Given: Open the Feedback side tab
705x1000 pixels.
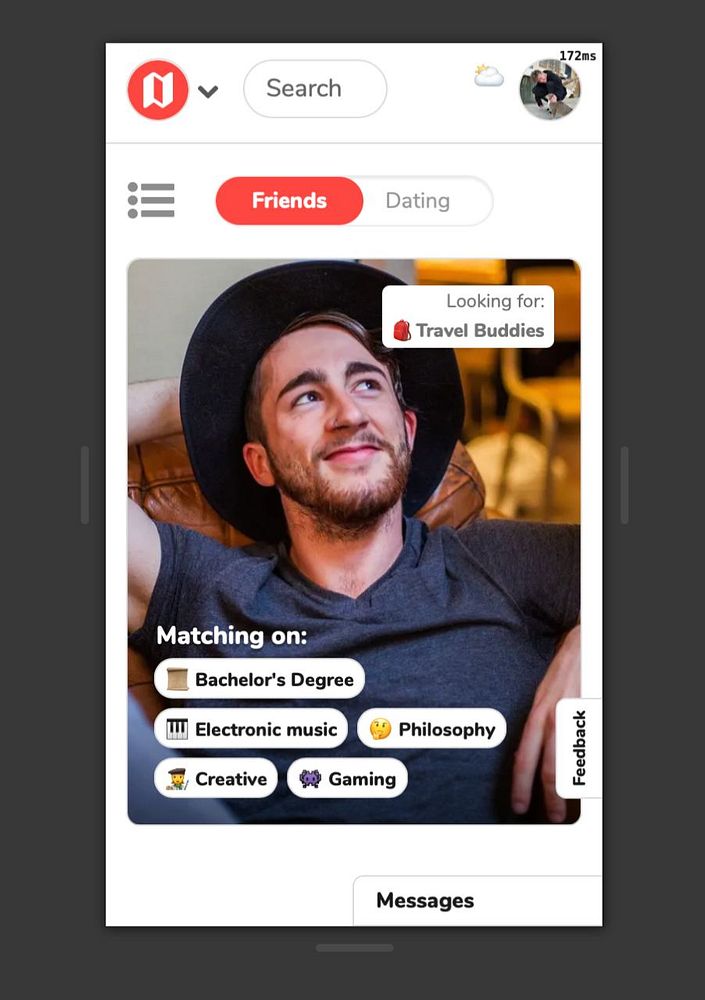Looking at the screenshot, I should [x=579, y=748].
